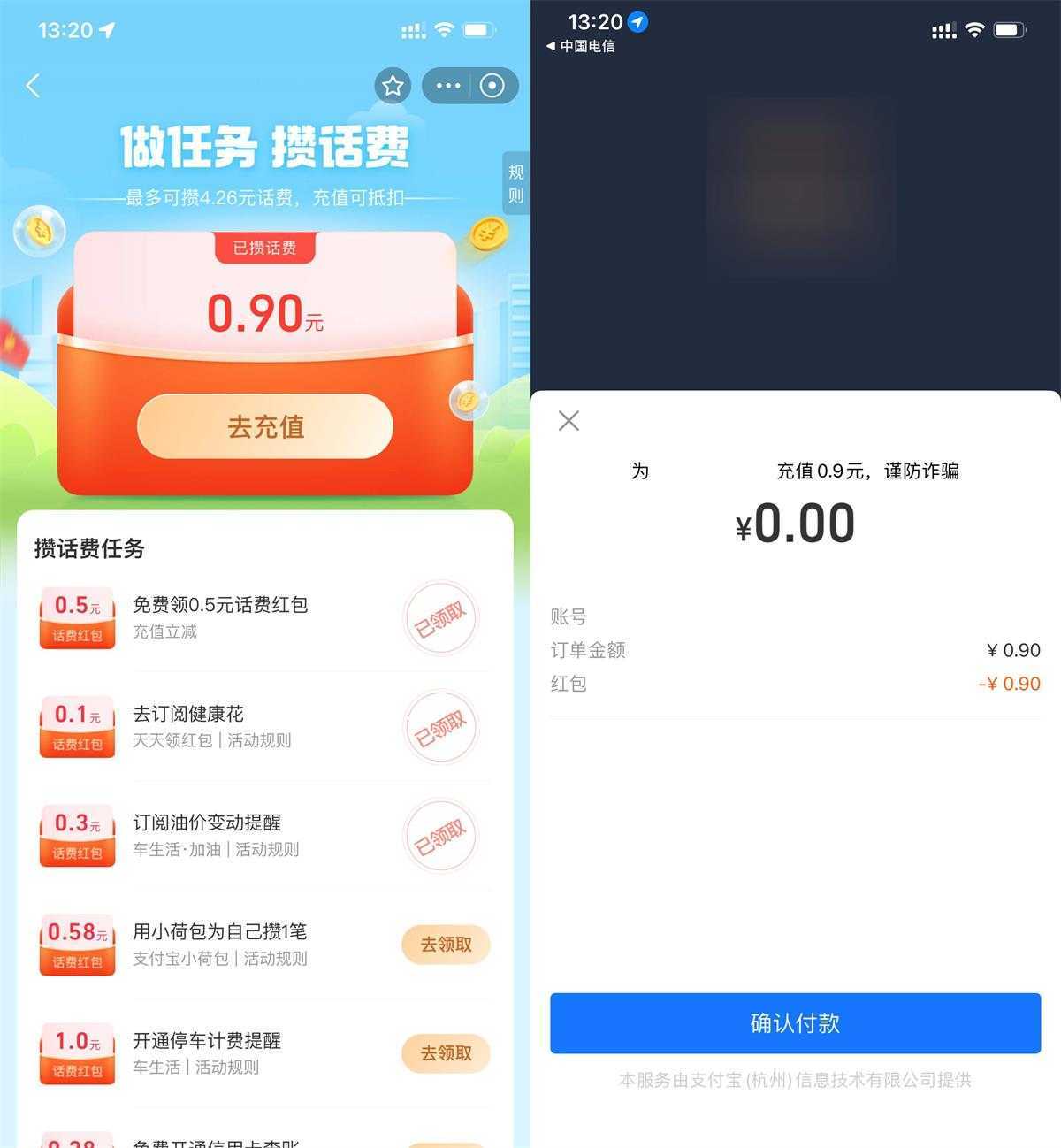Tap the 0.5元 话费红包 red packet icon

point(77,617)
